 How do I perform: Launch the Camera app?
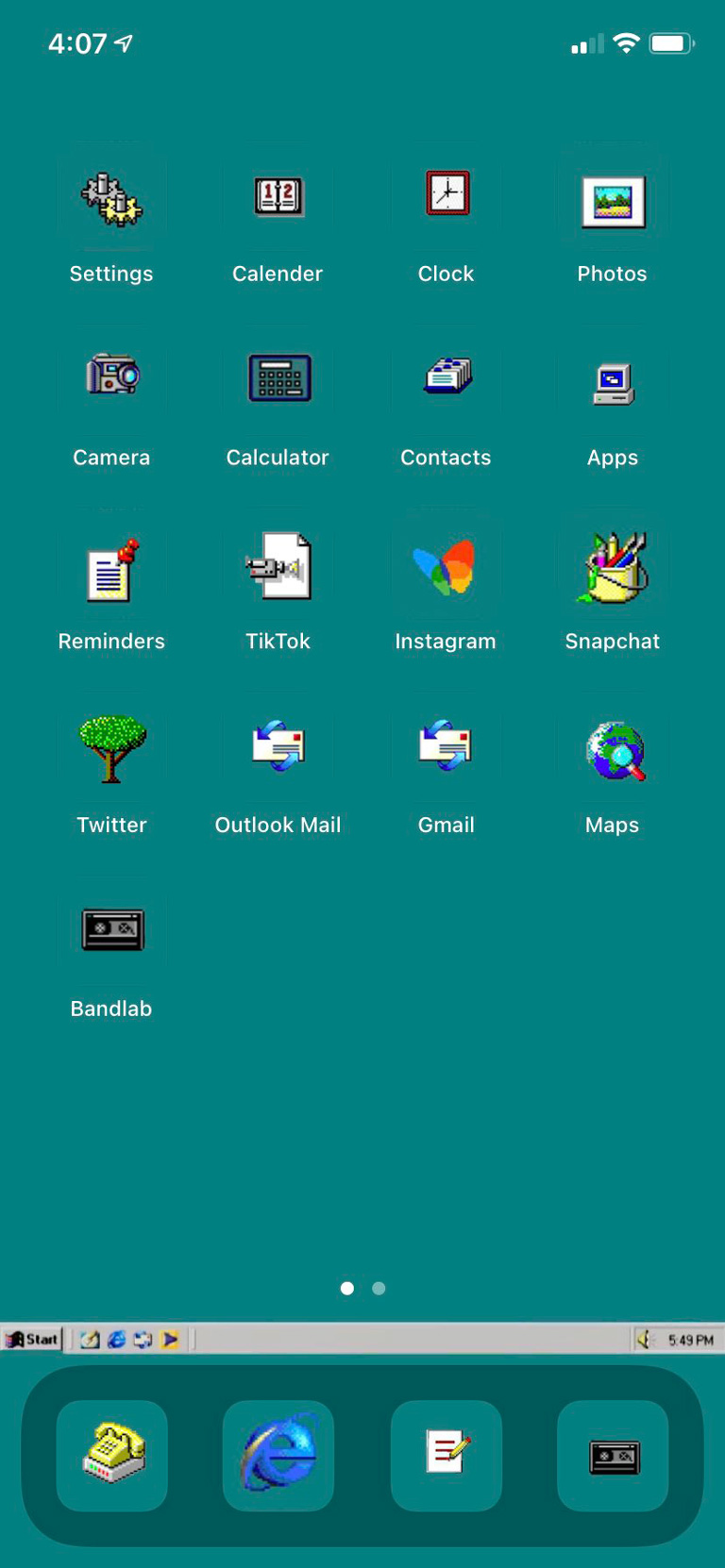[x=111, y=376]
